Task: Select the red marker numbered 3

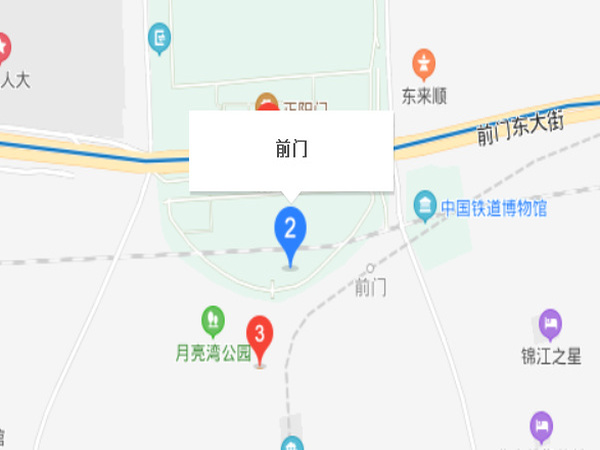Action: click(260, 333)
